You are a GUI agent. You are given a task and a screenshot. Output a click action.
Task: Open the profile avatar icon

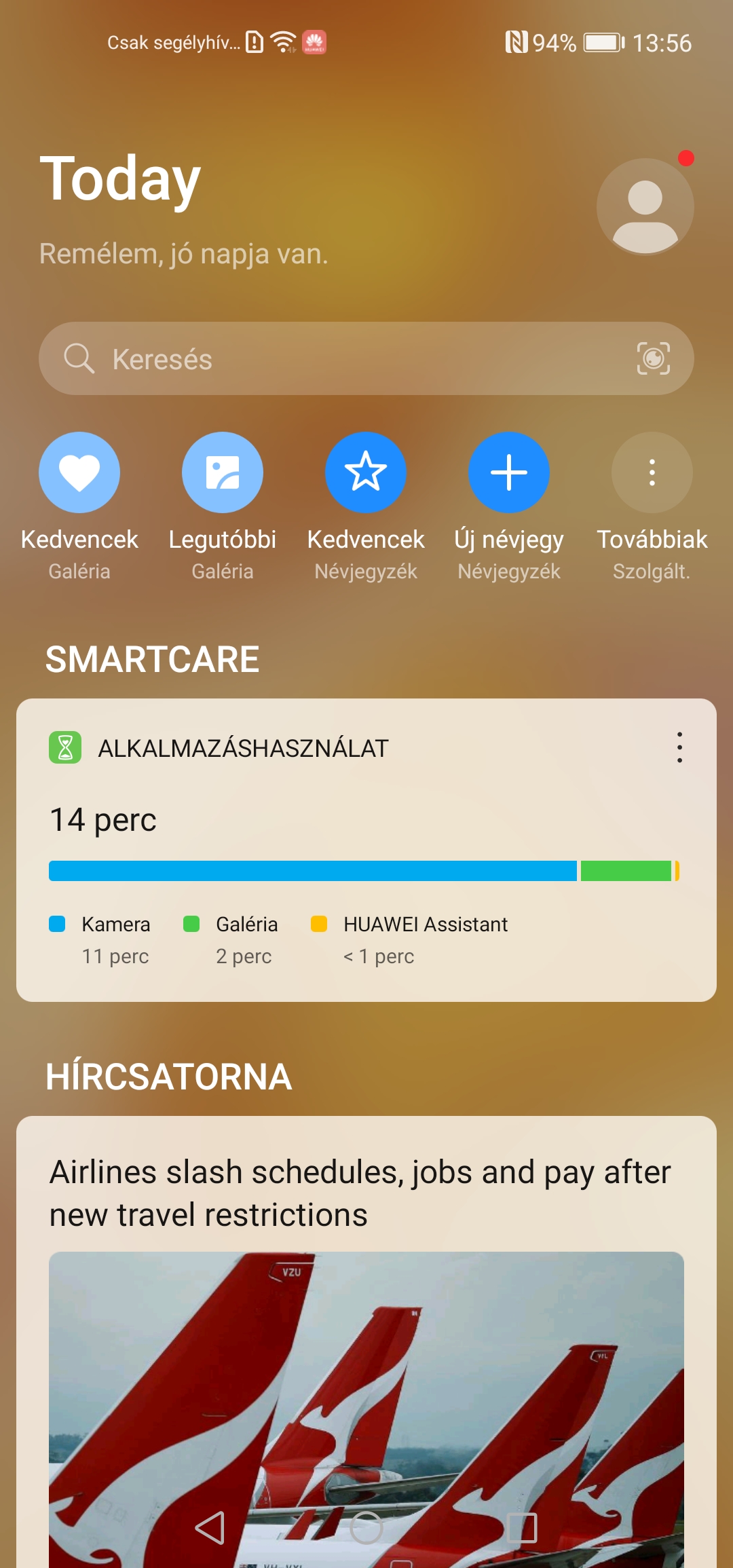click(x=645, y=207)
